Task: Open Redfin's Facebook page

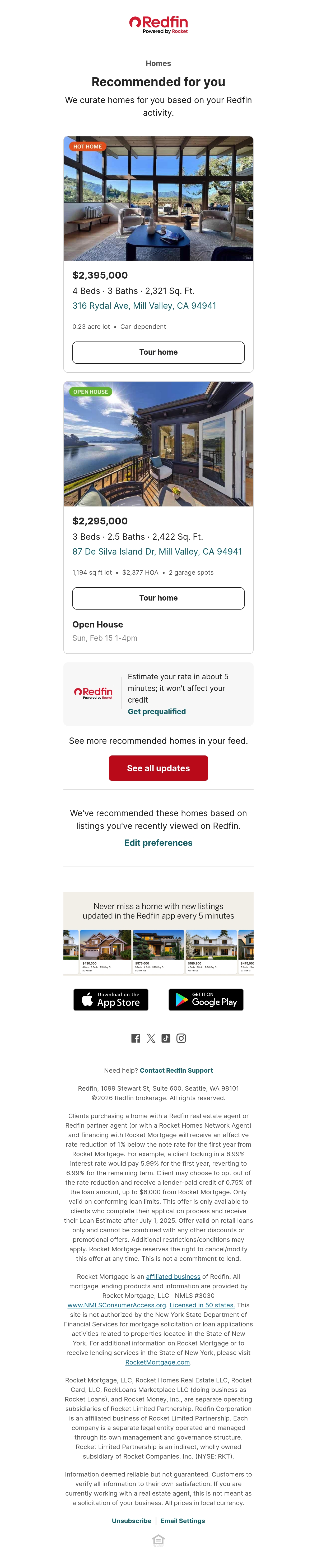Action: pos(136,1039)
